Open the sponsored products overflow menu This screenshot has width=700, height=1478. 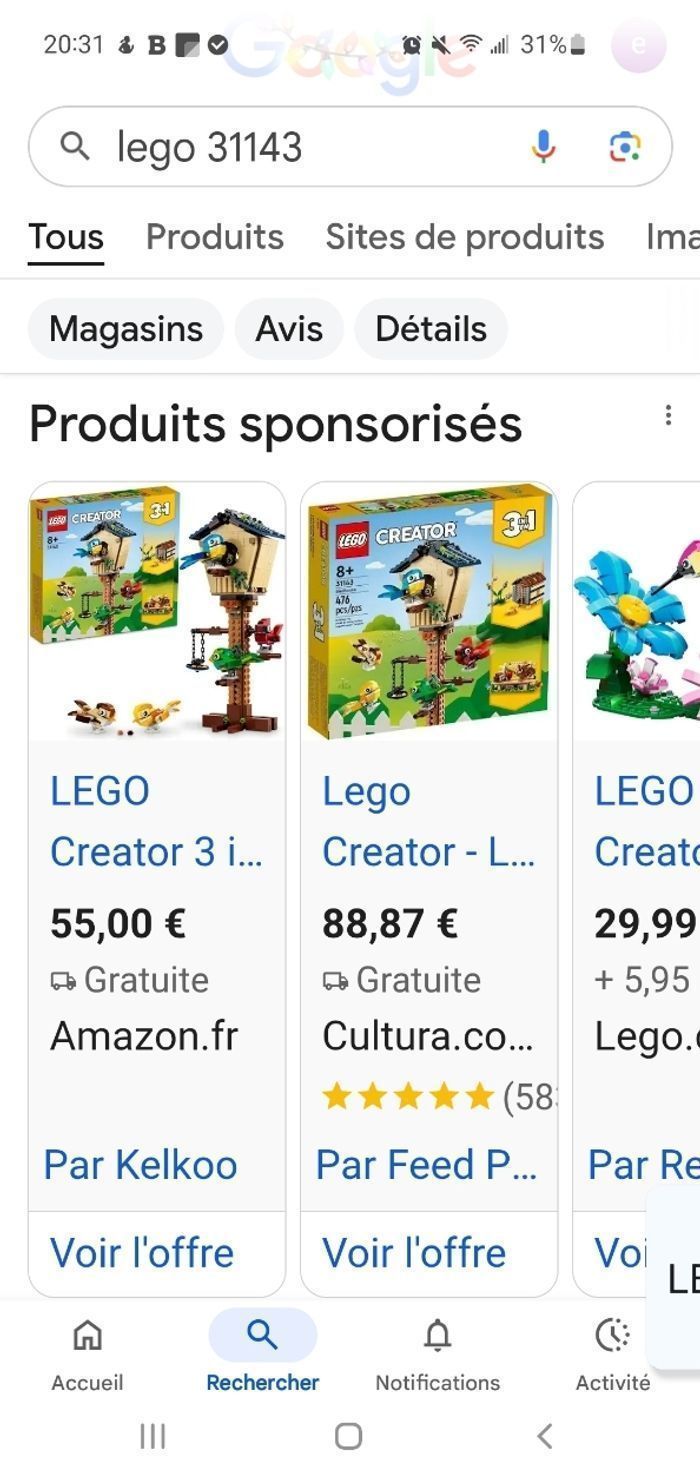[x=668, y=416]
